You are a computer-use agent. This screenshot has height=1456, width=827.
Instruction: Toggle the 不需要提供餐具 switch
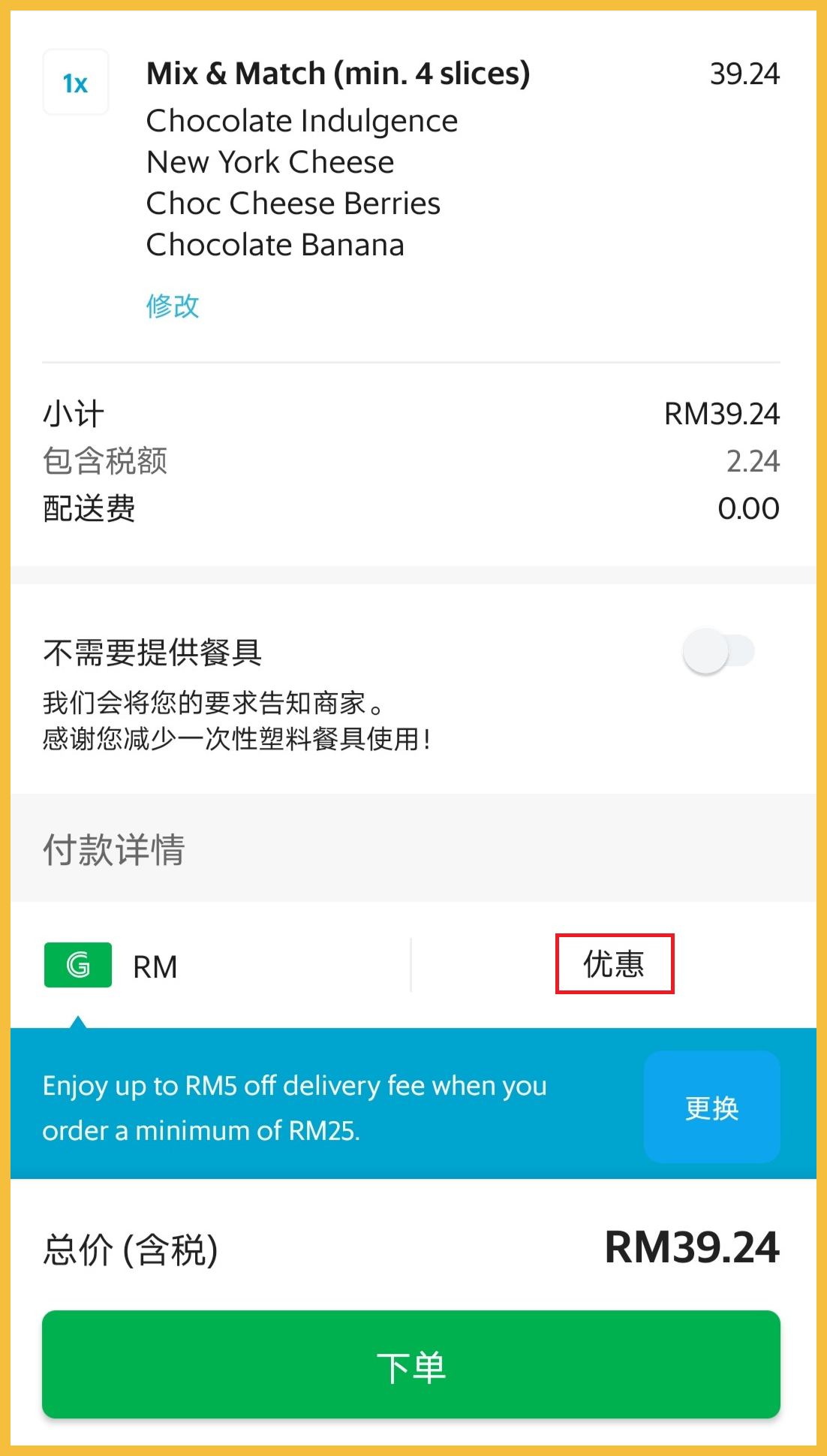pos(718,651)
